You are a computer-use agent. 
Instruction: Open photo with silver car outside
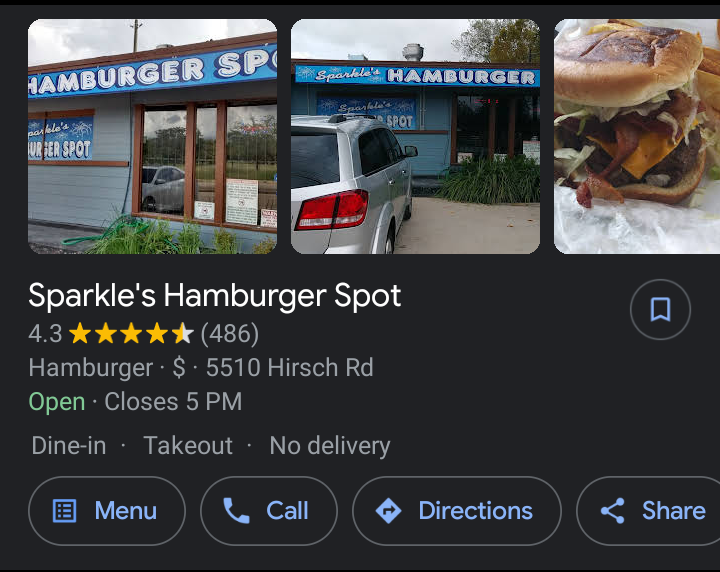click(x=415, y=137)
